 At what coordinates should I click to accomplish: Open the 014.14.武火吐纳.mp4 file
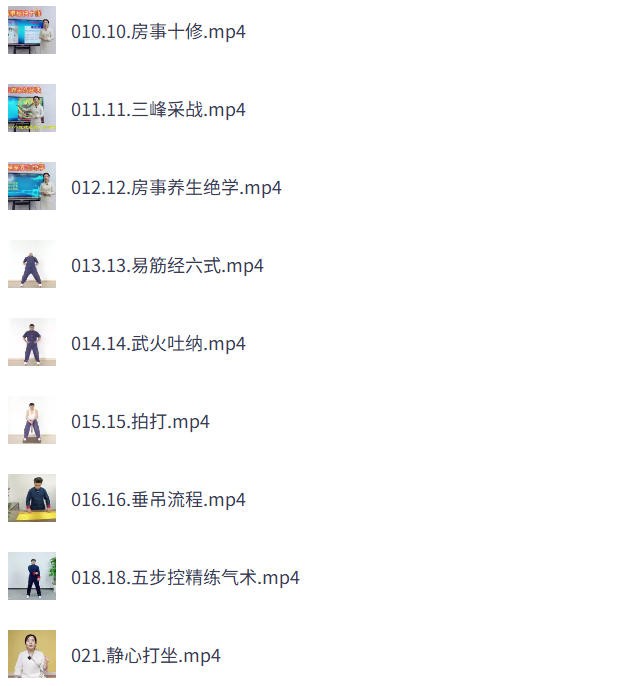[158, 343]
